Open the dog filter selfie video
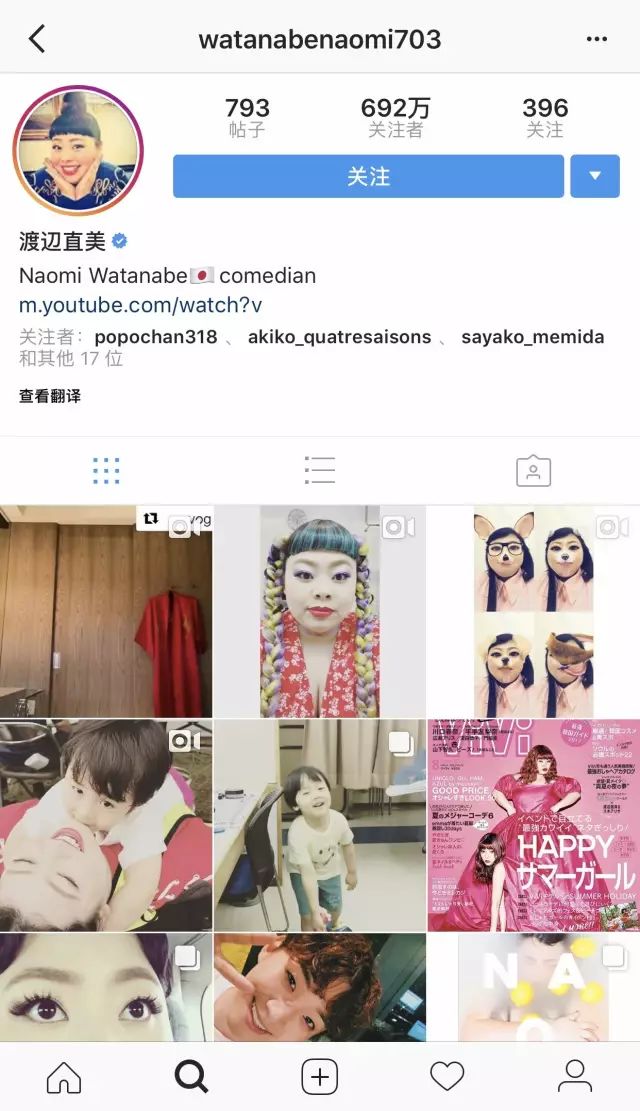The image size is (640, 1111). 533,611
